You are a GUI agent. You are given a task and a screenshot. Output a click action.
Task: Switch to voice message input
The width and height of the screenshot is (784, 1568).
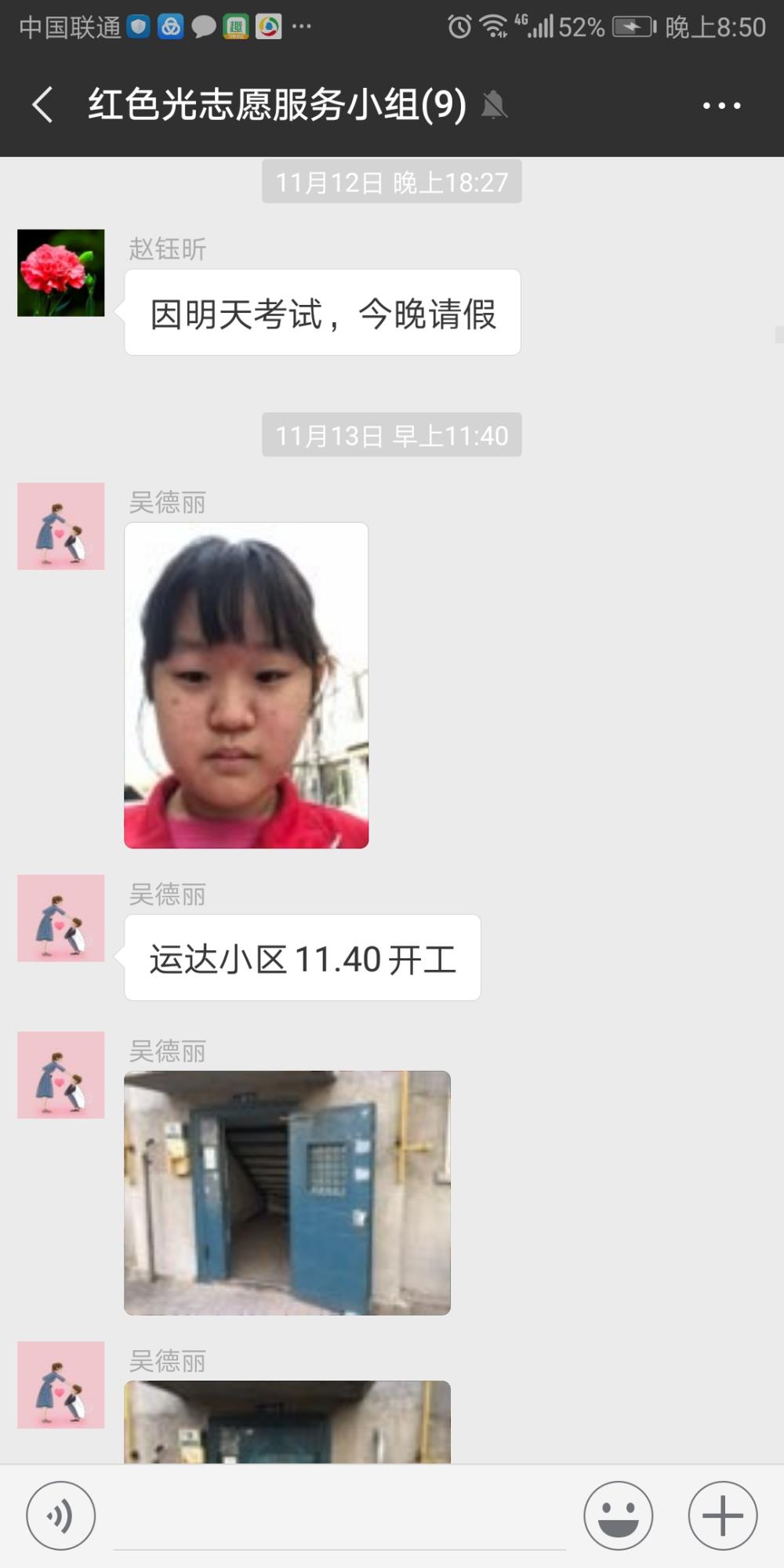point(61,1515)
